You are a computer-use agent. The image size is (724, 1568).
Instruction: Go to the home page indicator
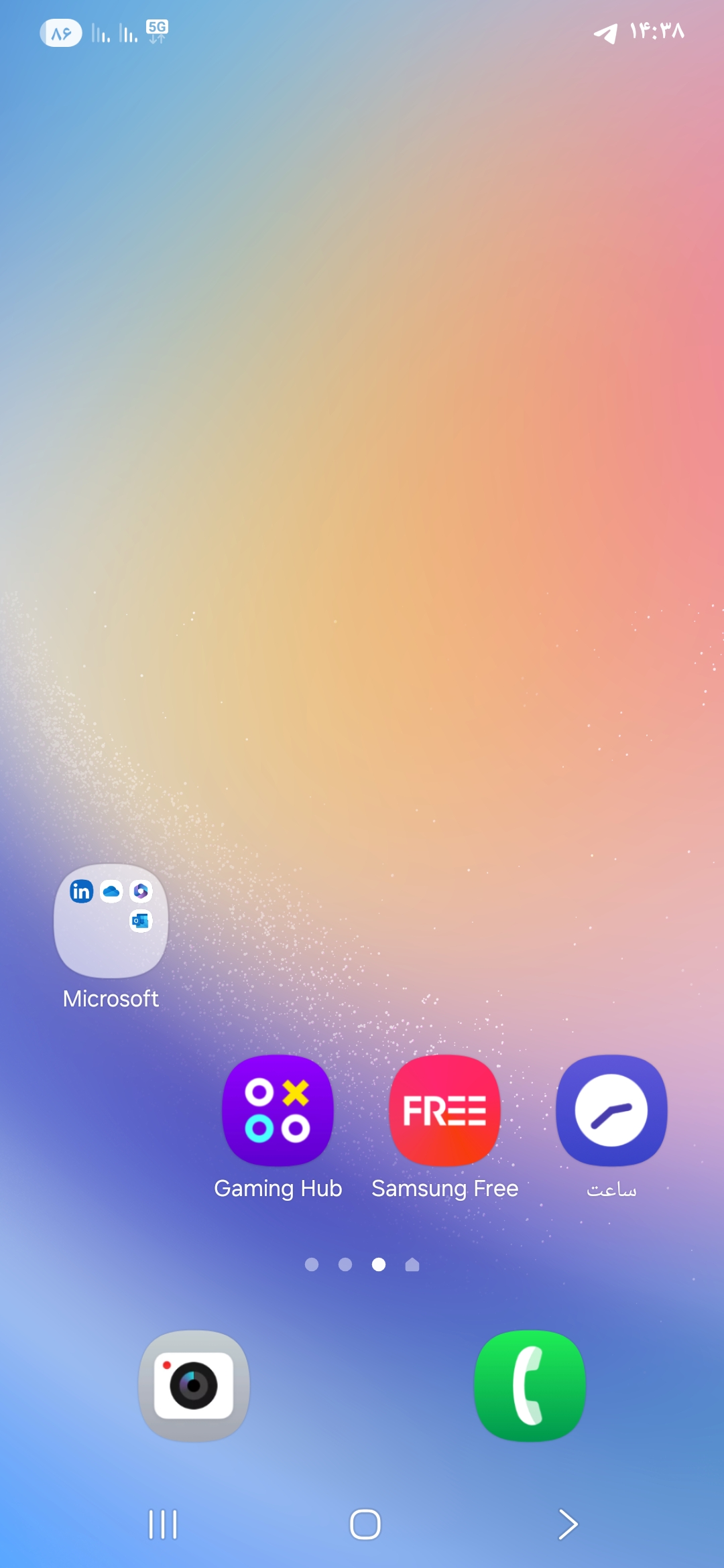point(412,1264)
